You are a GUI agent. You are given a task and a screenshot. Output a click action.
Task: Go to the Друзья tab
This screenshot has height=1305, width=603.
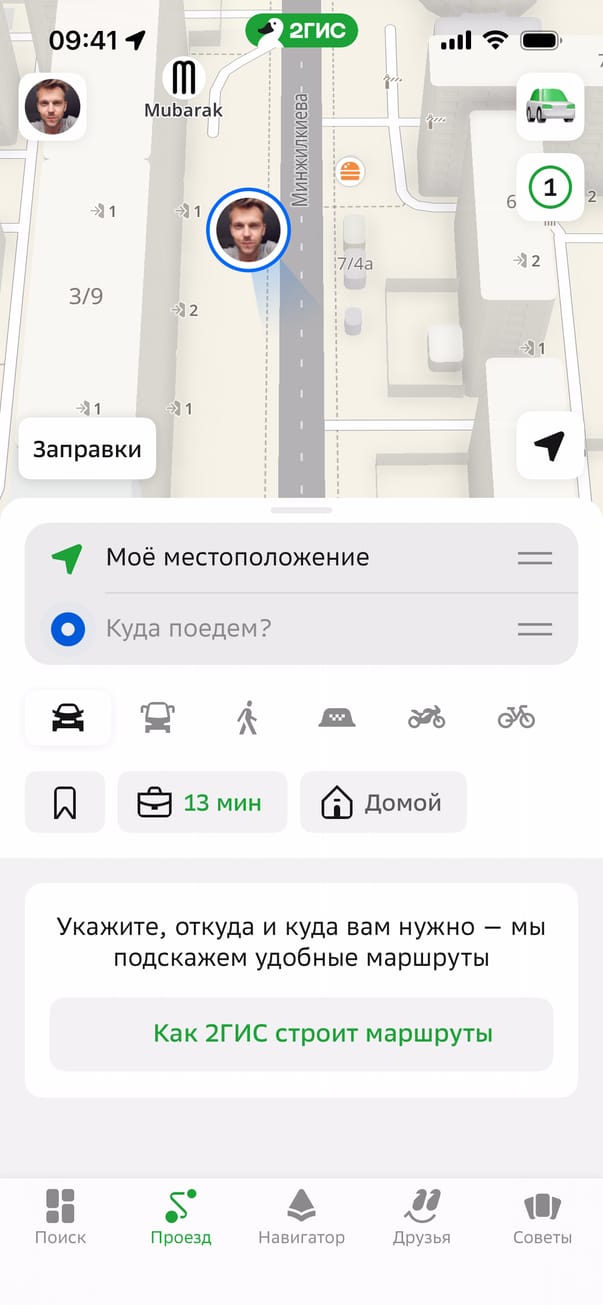tap(422, 1217)
